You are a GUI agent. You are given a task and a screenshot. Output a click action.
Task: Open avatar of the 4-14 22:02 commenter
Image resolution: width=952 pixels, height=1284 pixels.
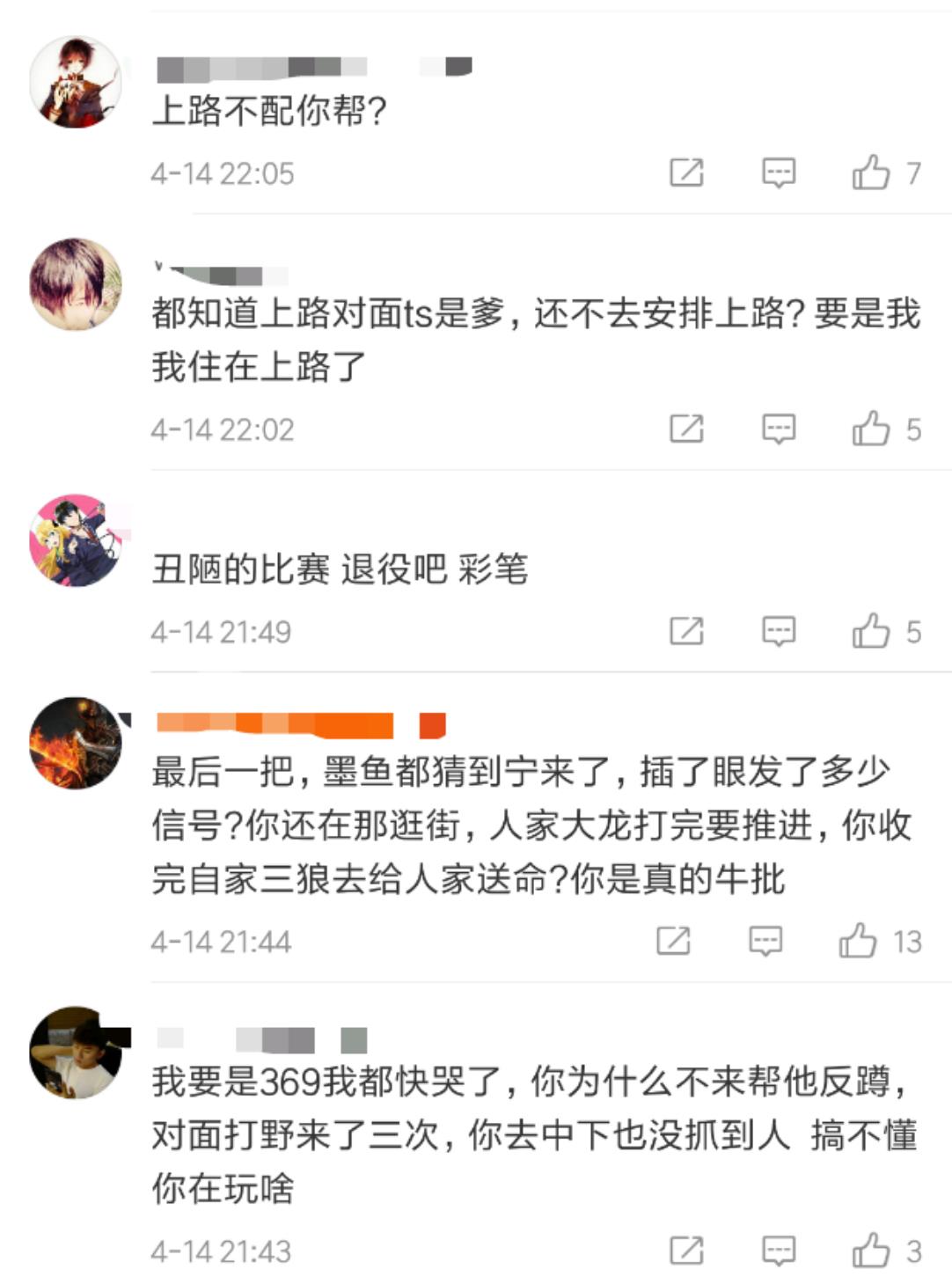pyautogui.click(x=76, y=284)
